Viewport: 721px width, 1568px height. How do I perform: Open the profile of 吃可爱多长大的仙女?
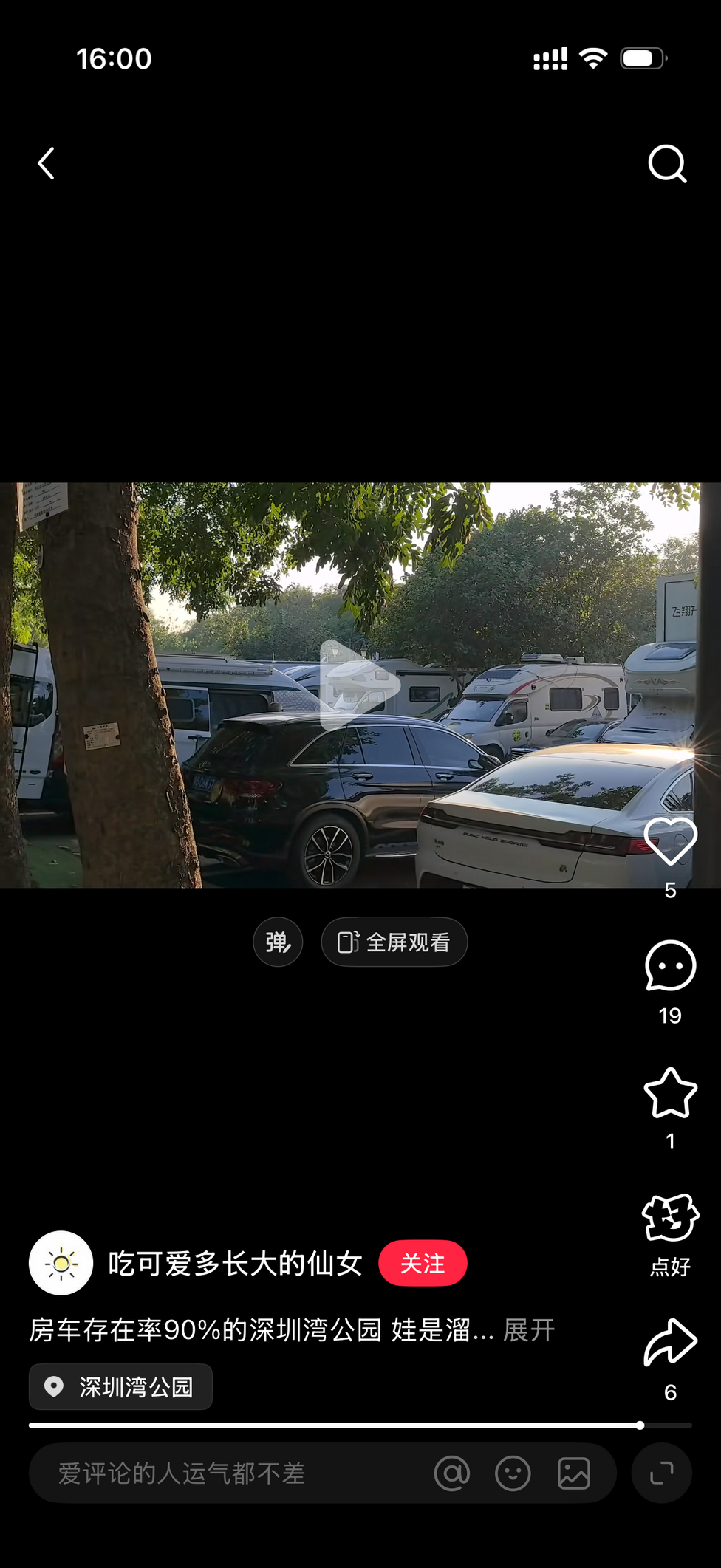pos(61,1263)
